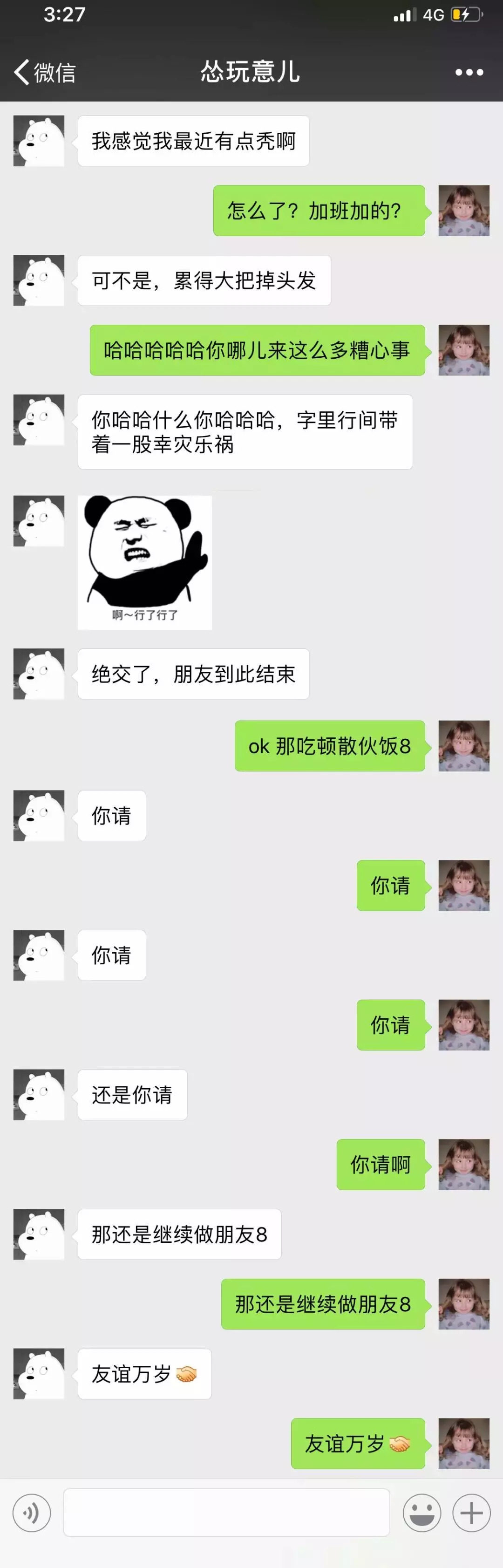
Task: Open the bear avatar beside 我感觉我最近有点秃啊
Action: (39, 141)
